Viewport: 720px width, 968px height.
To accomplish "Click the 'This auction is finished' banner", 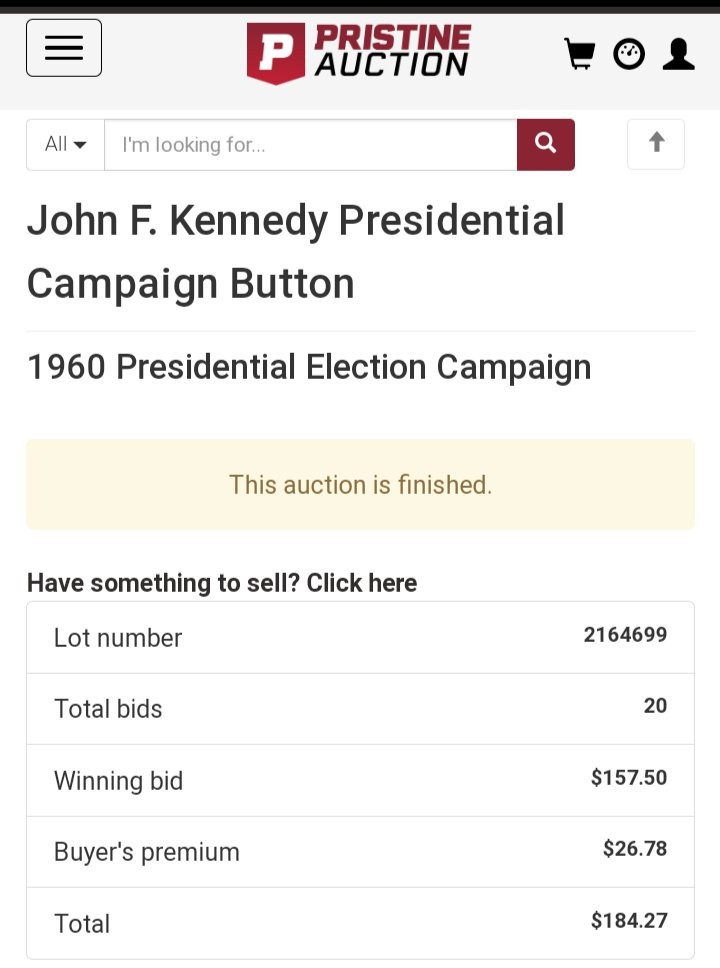I will tap(360, 484).
